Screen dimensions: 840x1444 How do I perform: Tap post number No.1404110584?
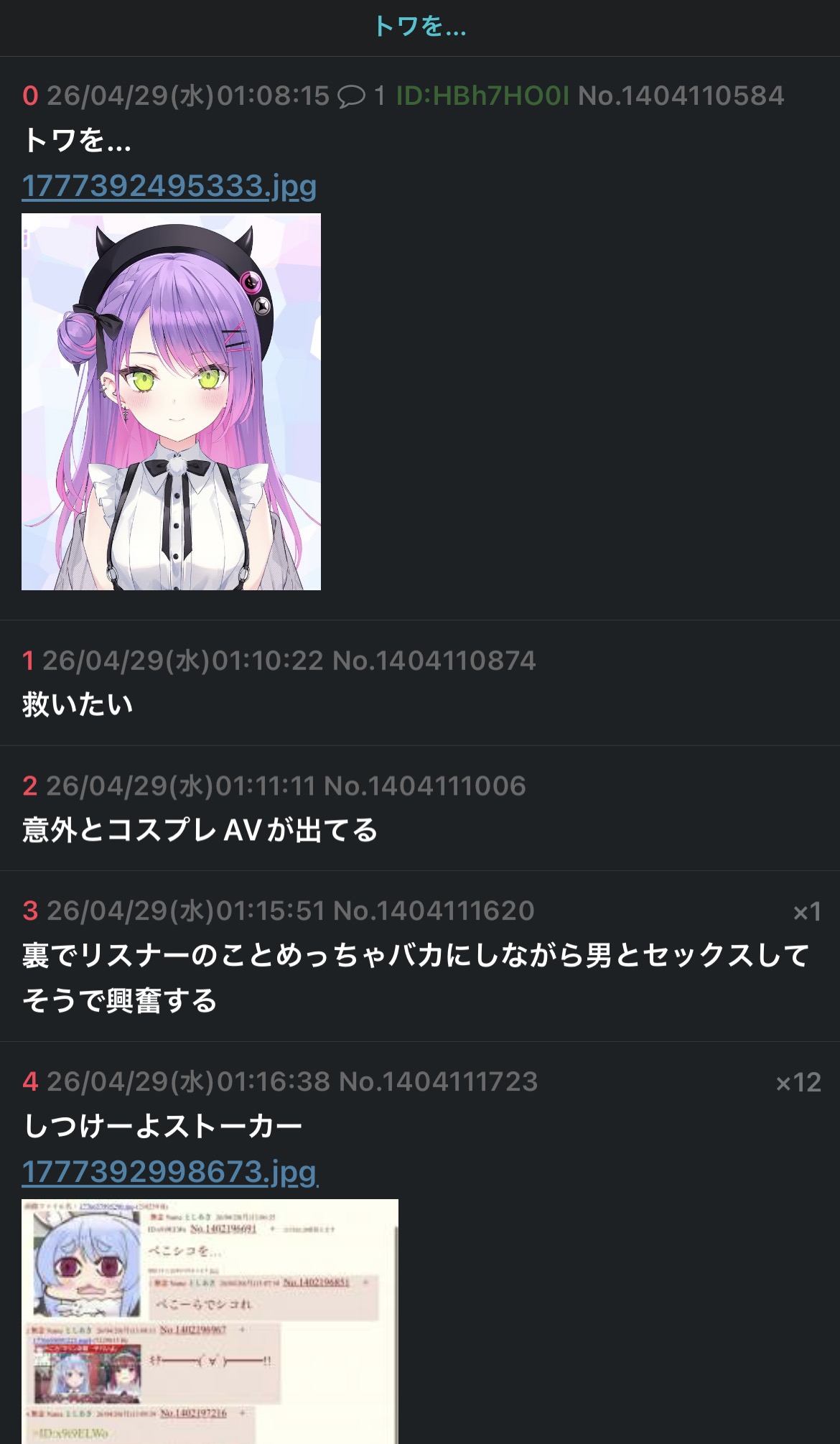point(681,96)
